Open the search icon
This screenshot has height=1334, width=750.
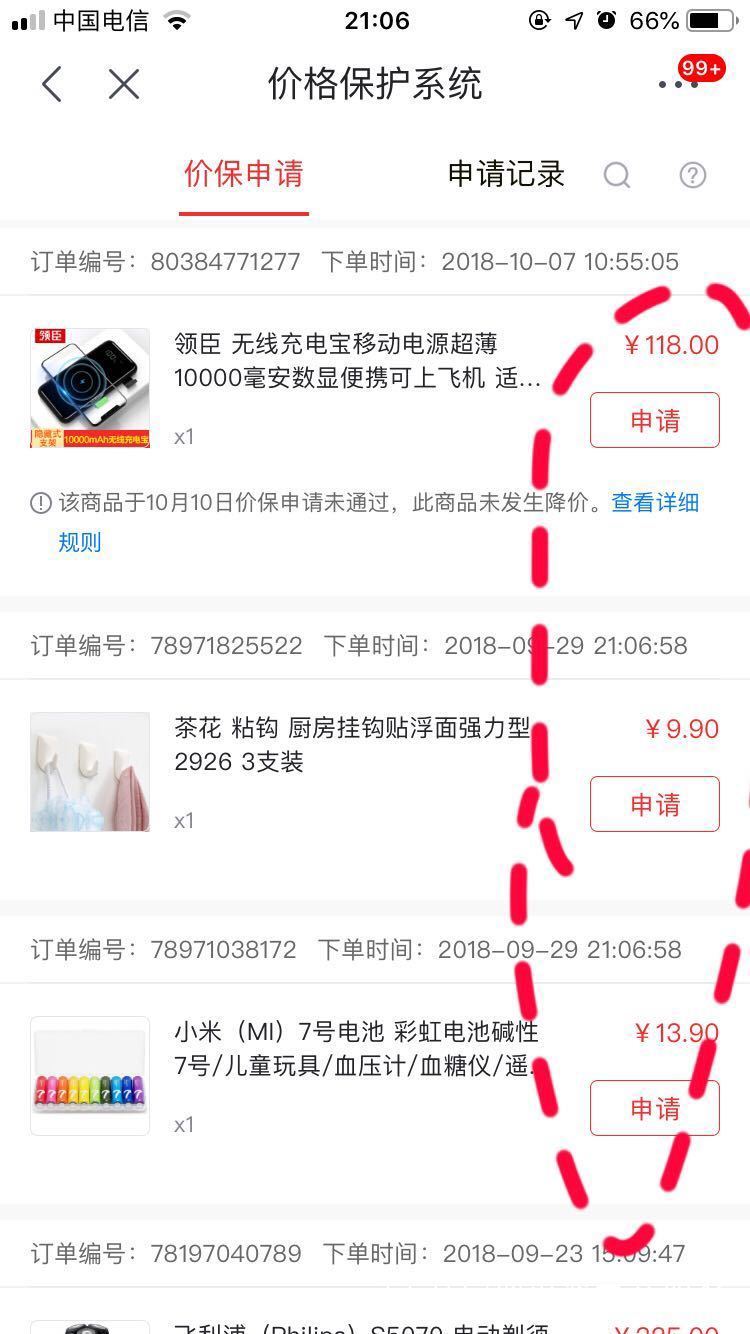pos(617,175)
